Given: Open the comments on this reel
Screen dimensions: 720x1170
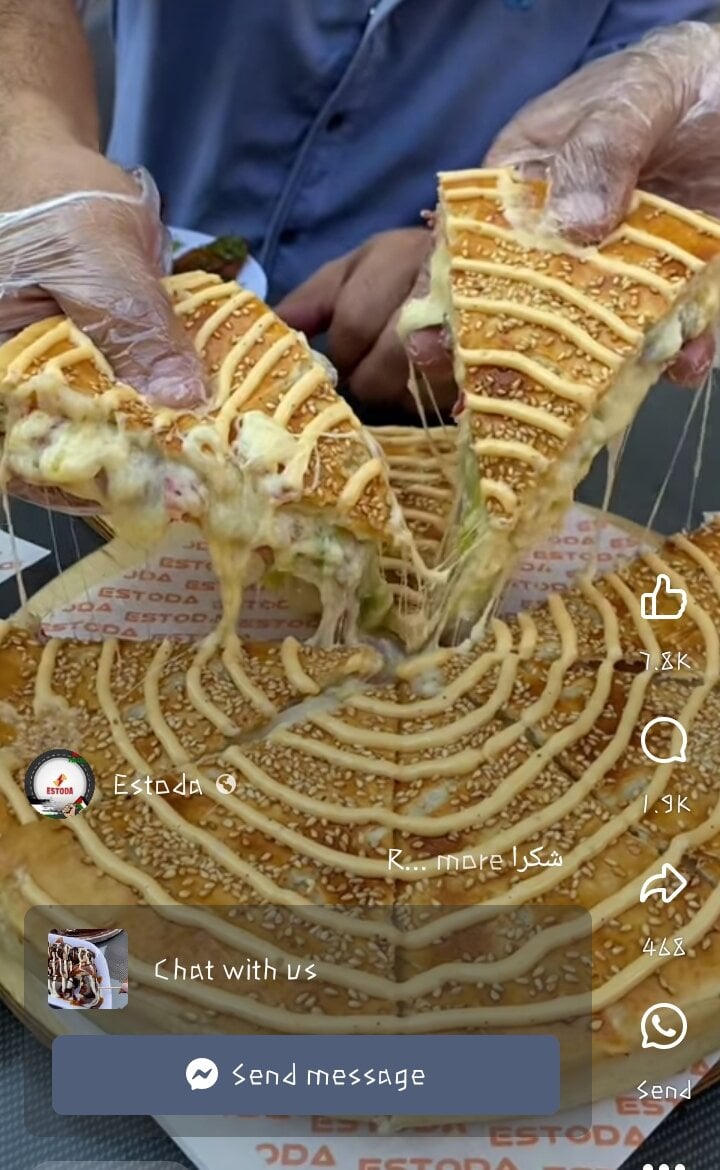Looking at the screenshot, I should 663,742.
